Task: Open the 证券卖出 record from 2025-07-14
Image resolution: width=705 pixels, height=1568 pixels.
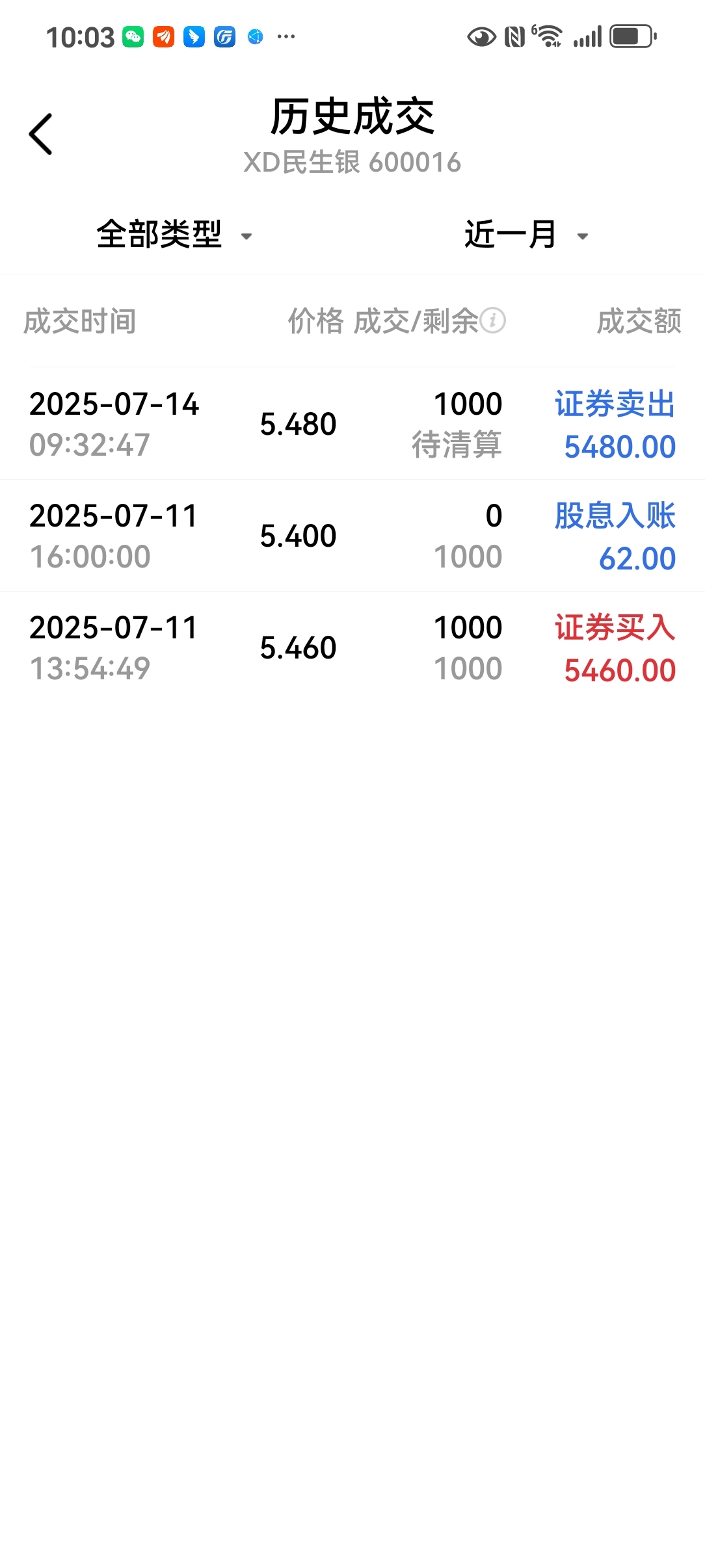Action: coord(352,424)
